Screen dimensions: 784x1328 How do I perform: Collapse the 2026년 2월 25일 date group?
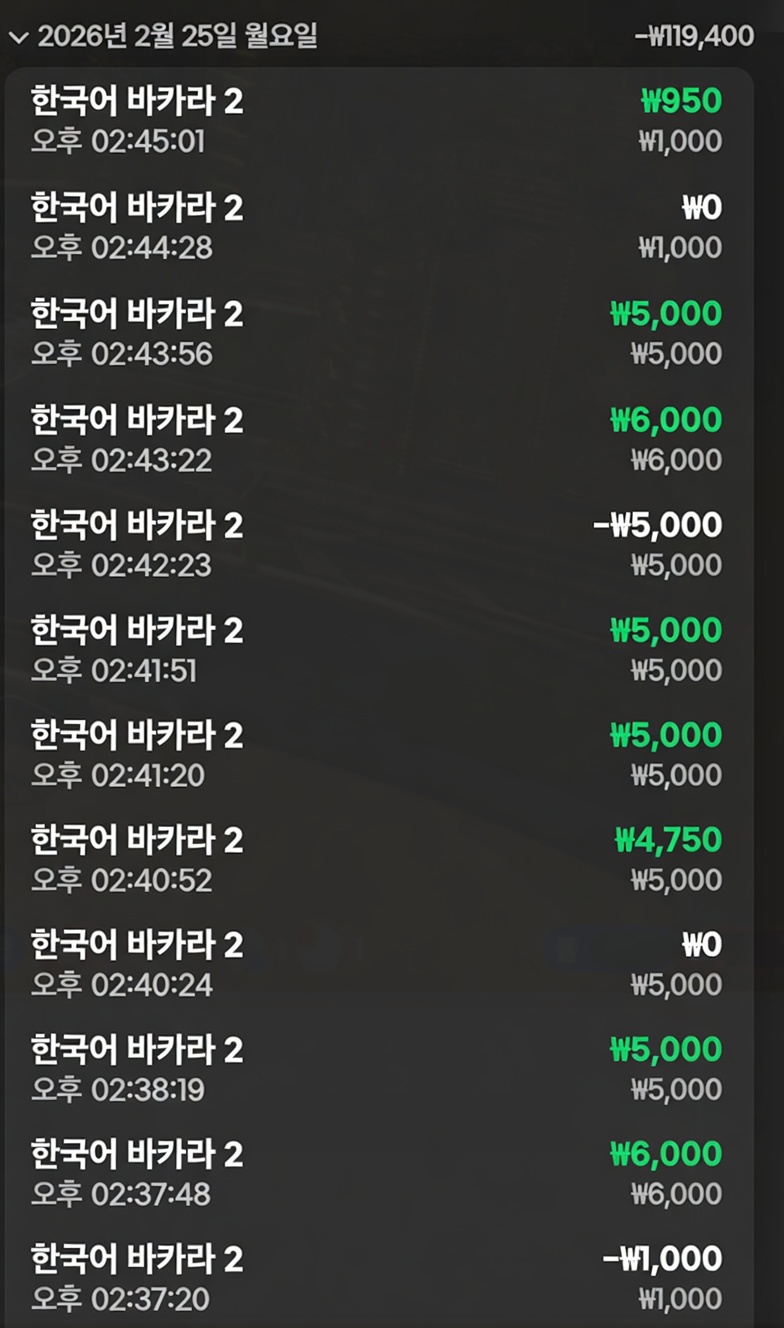point(18,38)
